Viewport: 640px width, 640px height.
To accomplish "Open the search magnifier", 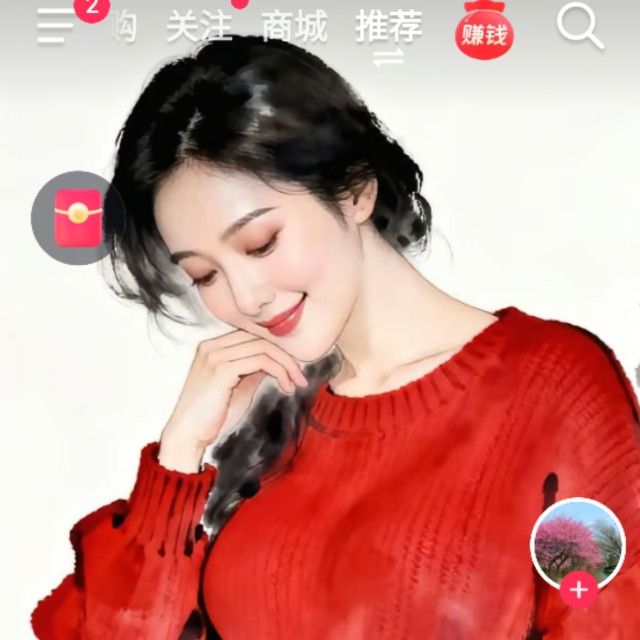I will pyautogui.click(x=580, y=26).
